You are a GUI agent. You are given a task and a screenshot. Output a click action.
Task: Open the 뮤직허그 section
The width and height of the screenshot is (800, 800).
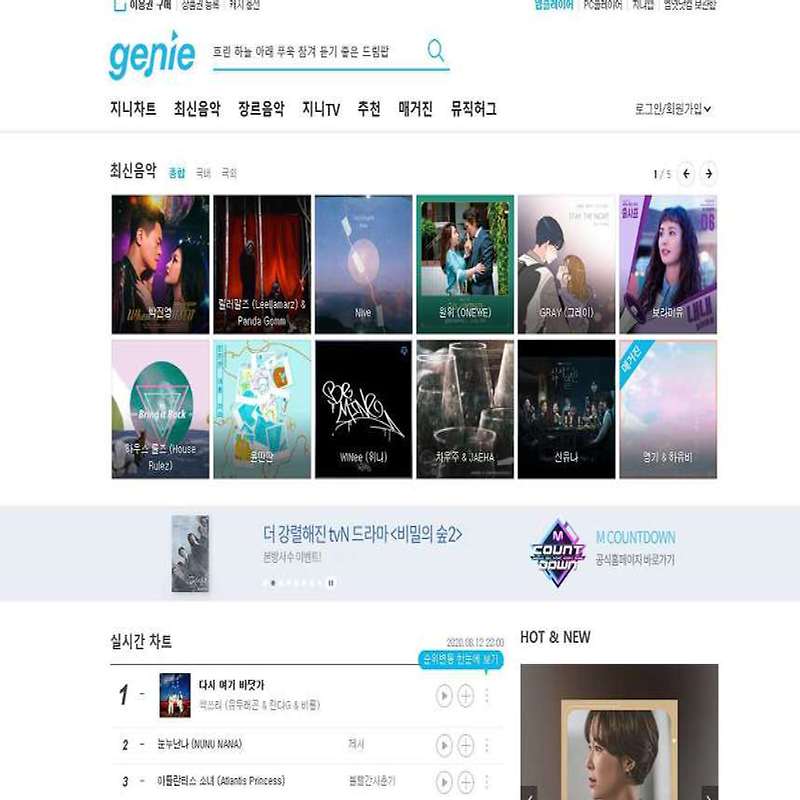click(x=473, y=109)
